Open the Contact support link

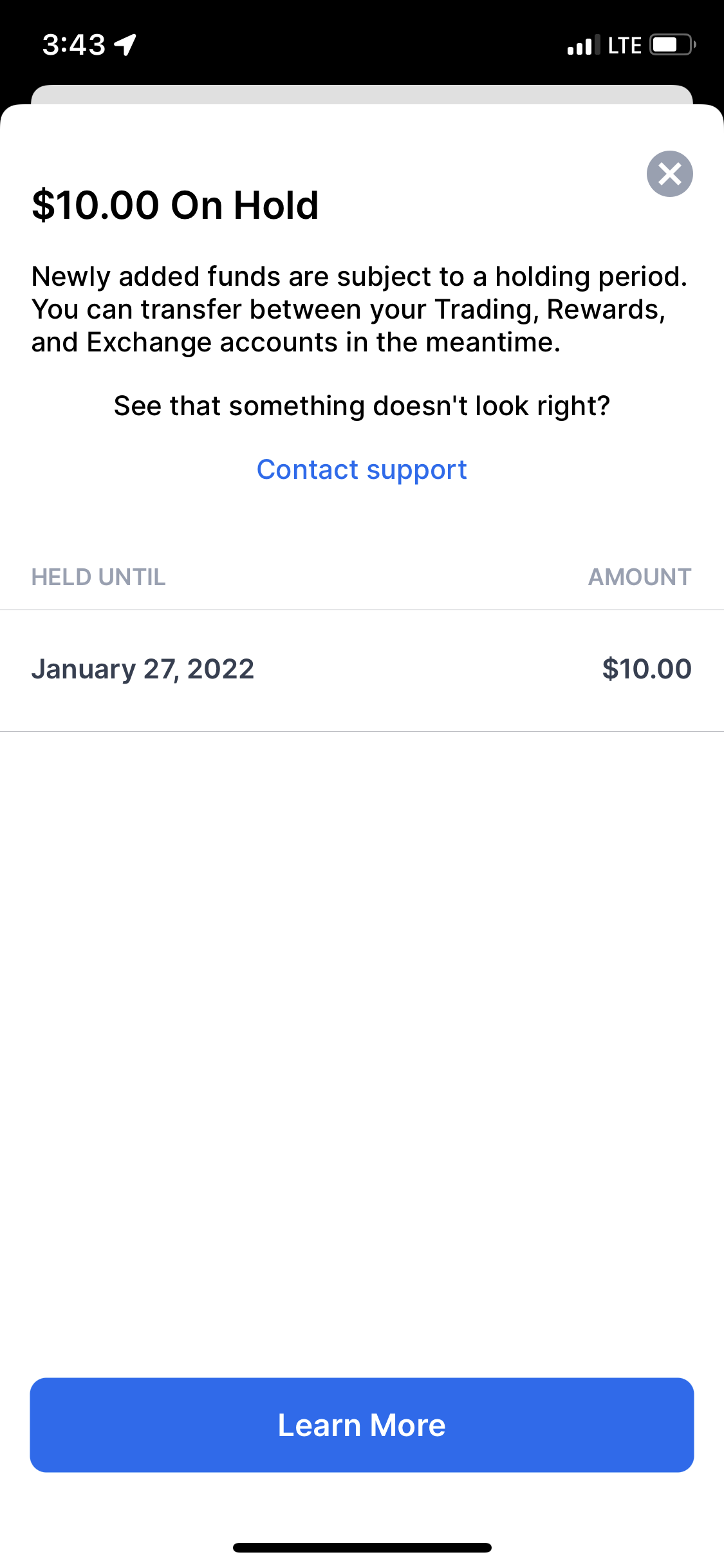(x=362, y=470)
